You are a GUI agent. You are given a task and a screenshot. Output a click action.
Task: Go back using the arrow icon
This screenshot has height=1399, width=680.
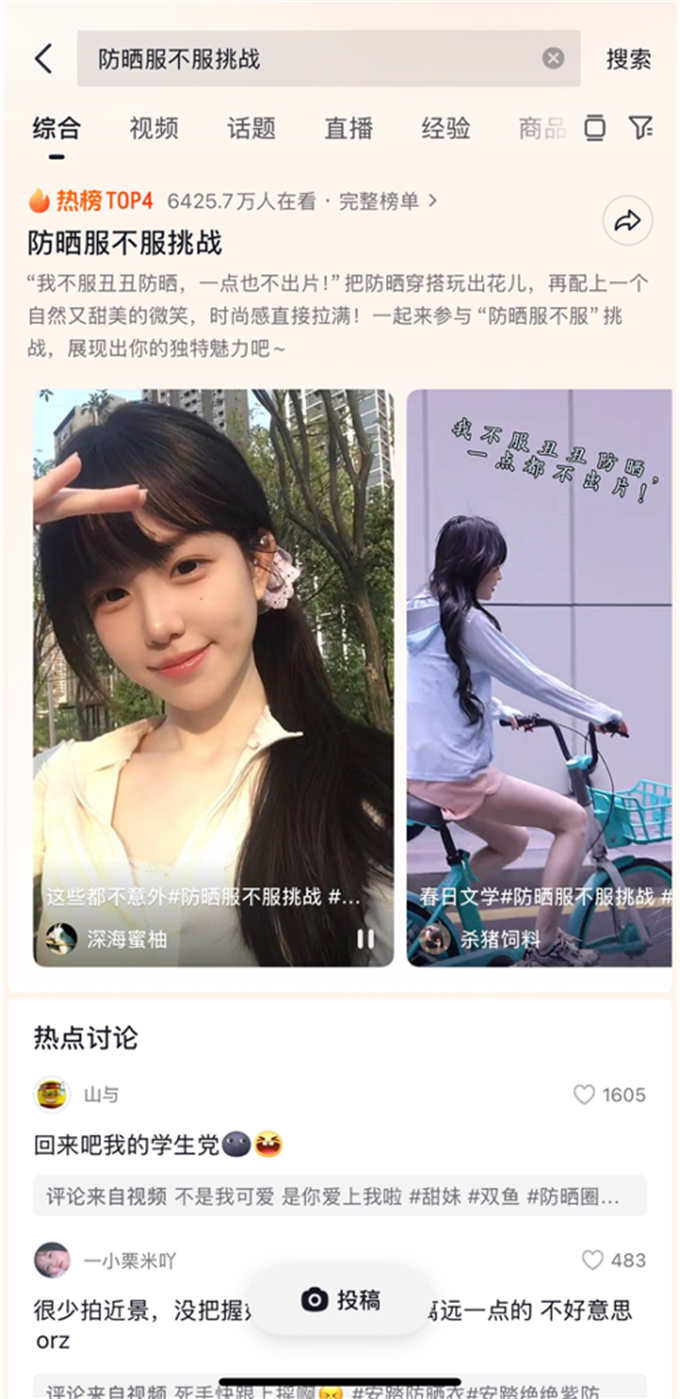[43, 59]
